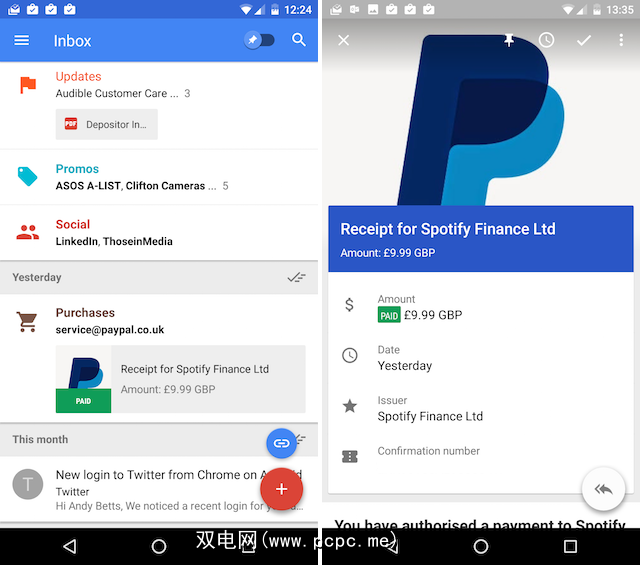The width and height of the screenshot is (640, 565).
Task: Compose a new email with red plus
Action: tap(282, 489)
